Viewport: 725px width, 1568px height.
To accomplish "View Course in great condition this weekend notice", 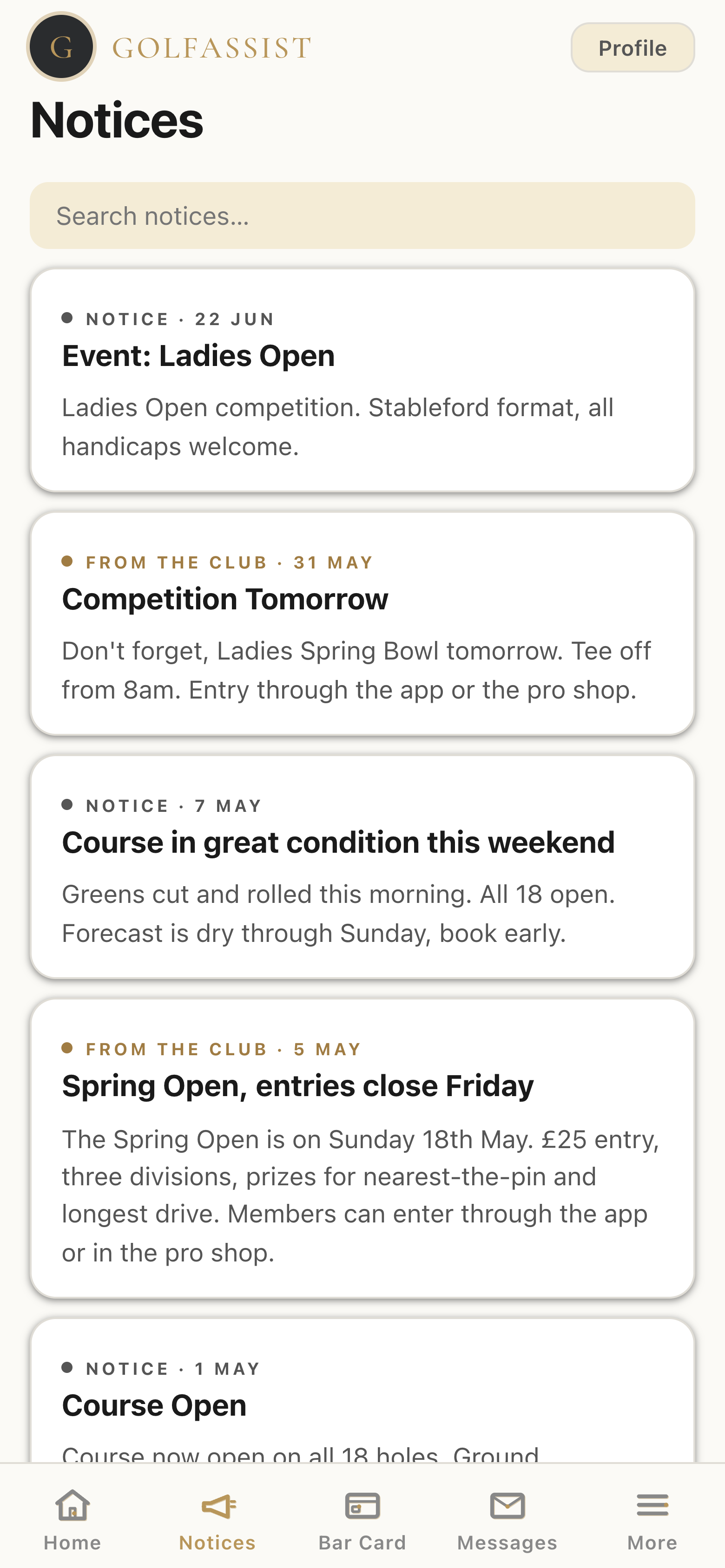I will tap(362, 867).
